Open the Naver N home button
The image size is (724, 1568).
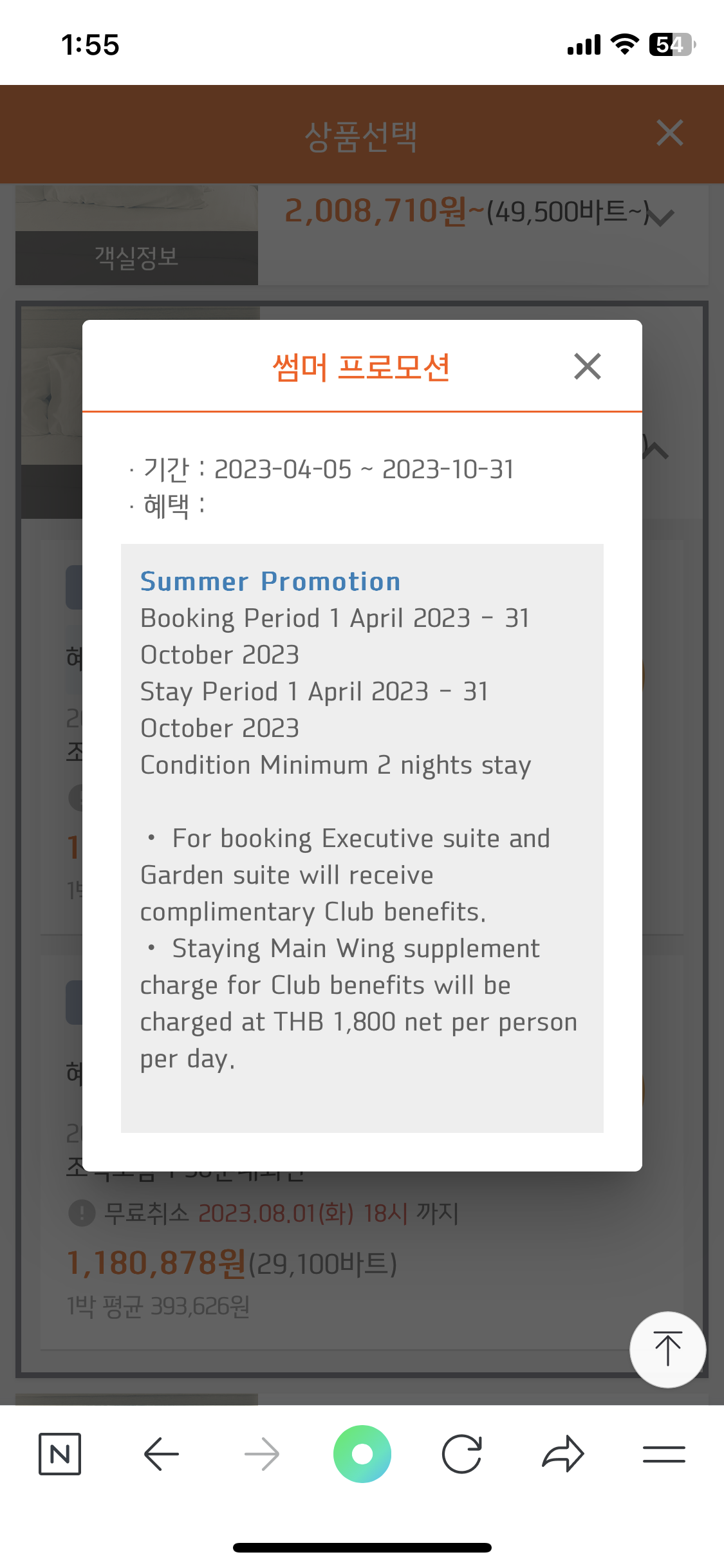(x=60, y=1453)
